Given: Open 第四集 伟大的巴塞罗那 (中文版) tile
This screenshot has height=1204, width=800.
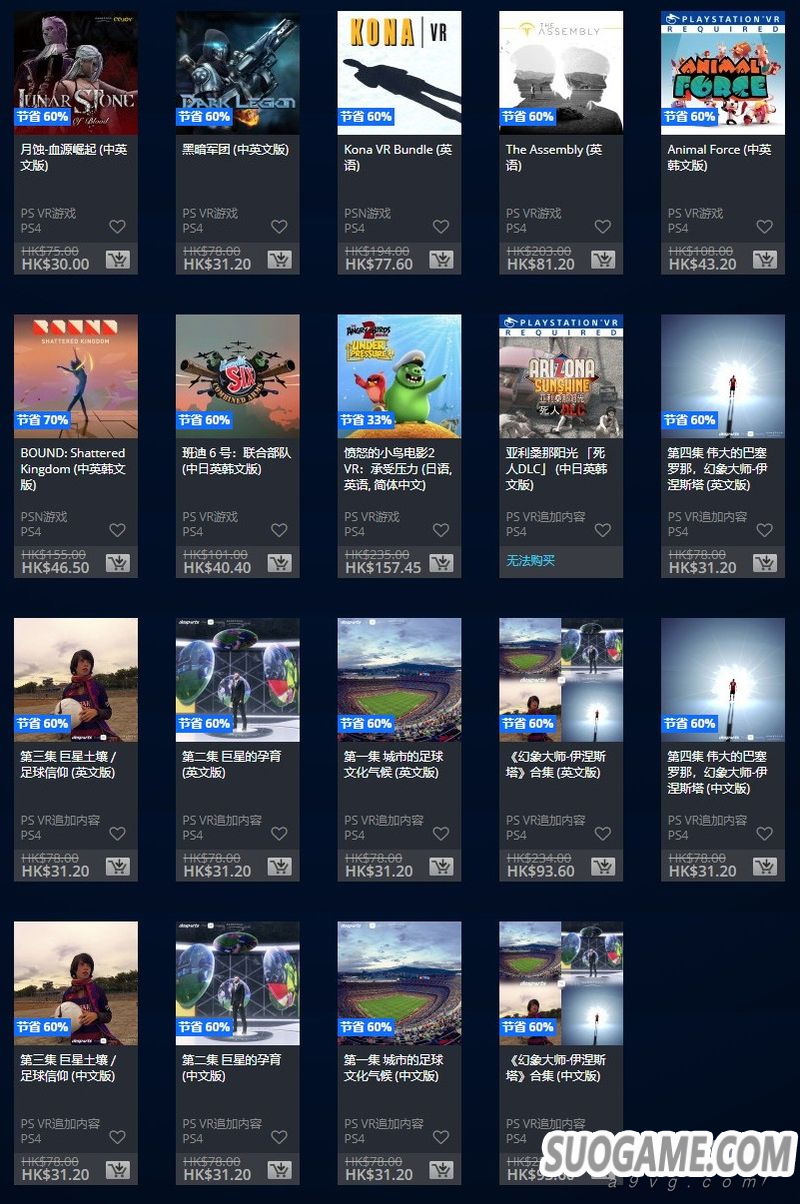Looking at the screenshot, I should pos(723,680).
